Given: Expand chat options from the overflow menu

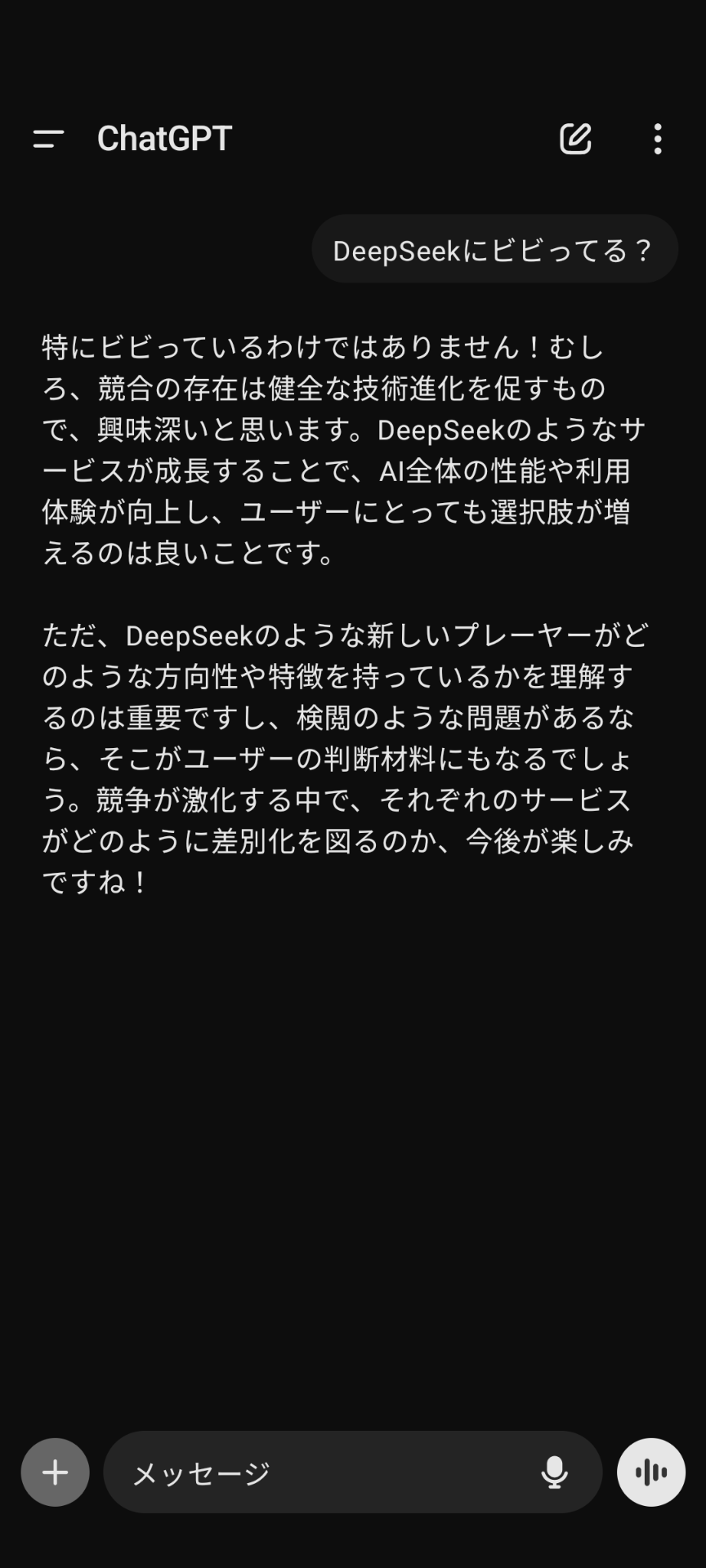Looking at the screenshot, I should pos(658,139).
